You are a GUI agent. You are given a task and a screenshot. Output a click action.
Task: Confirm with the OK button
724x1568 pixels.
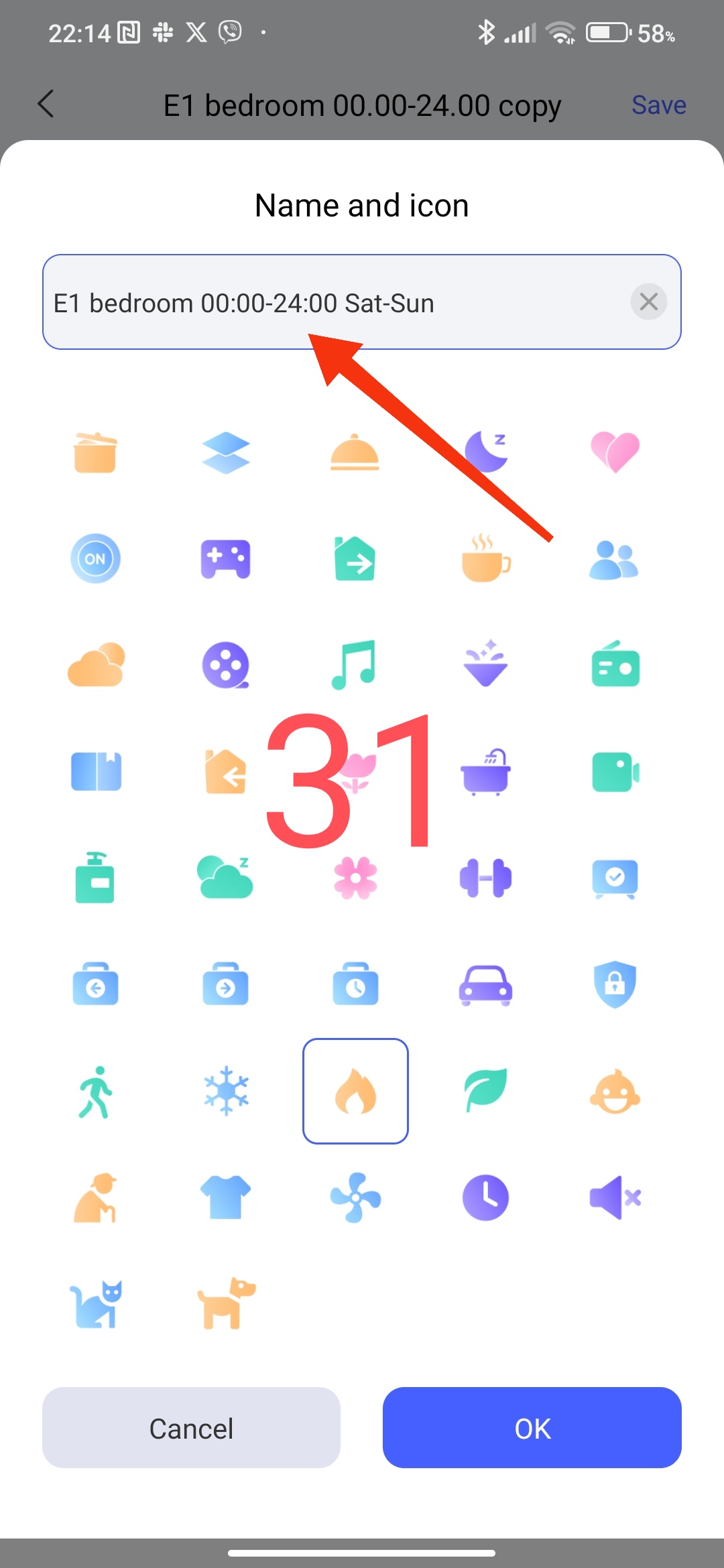click(532, 1428)
